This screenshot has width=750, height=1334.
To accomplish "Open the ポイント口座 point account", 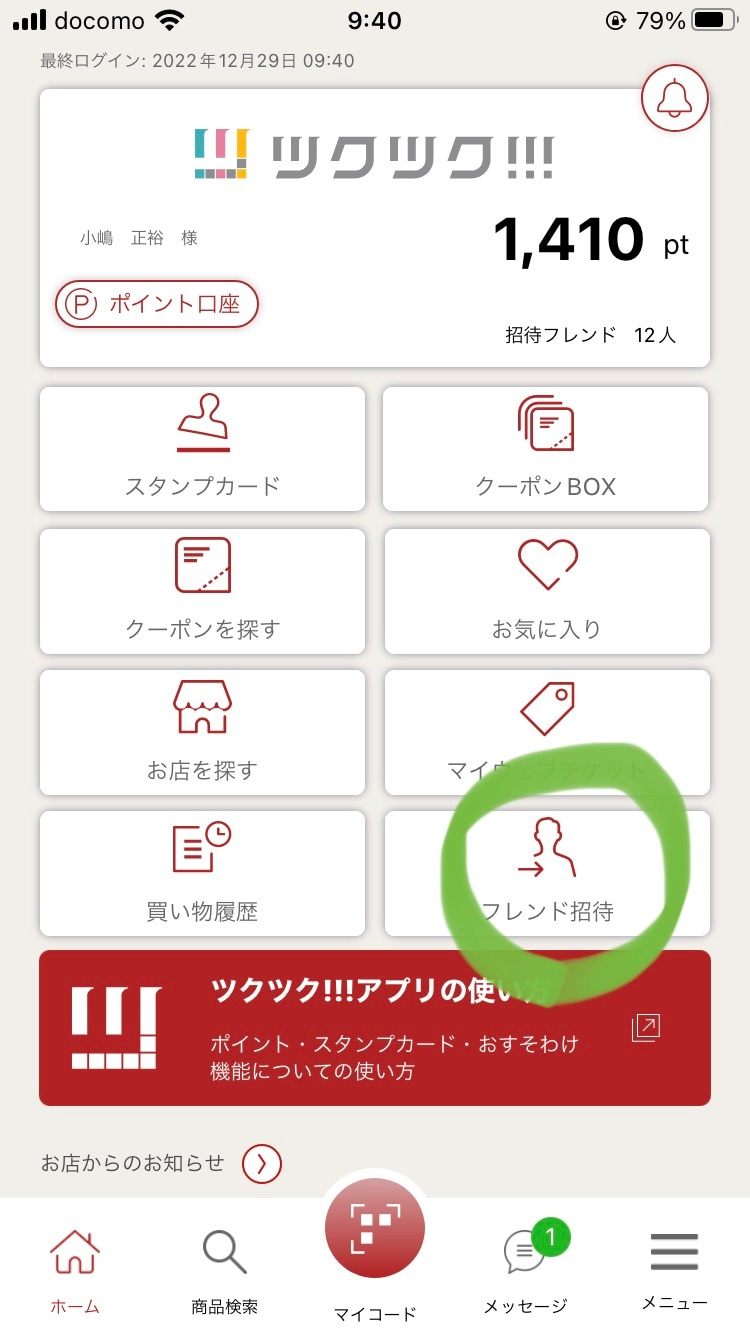I will coord(157,304).
